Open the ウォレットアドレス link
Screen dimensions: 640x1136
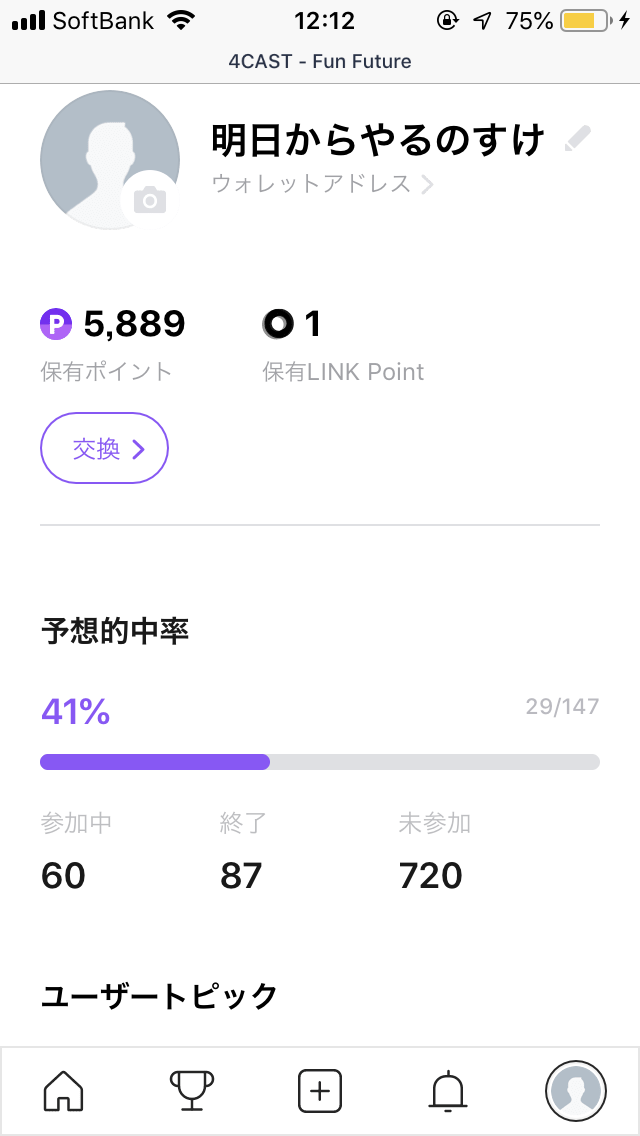(x=322, y=184)
